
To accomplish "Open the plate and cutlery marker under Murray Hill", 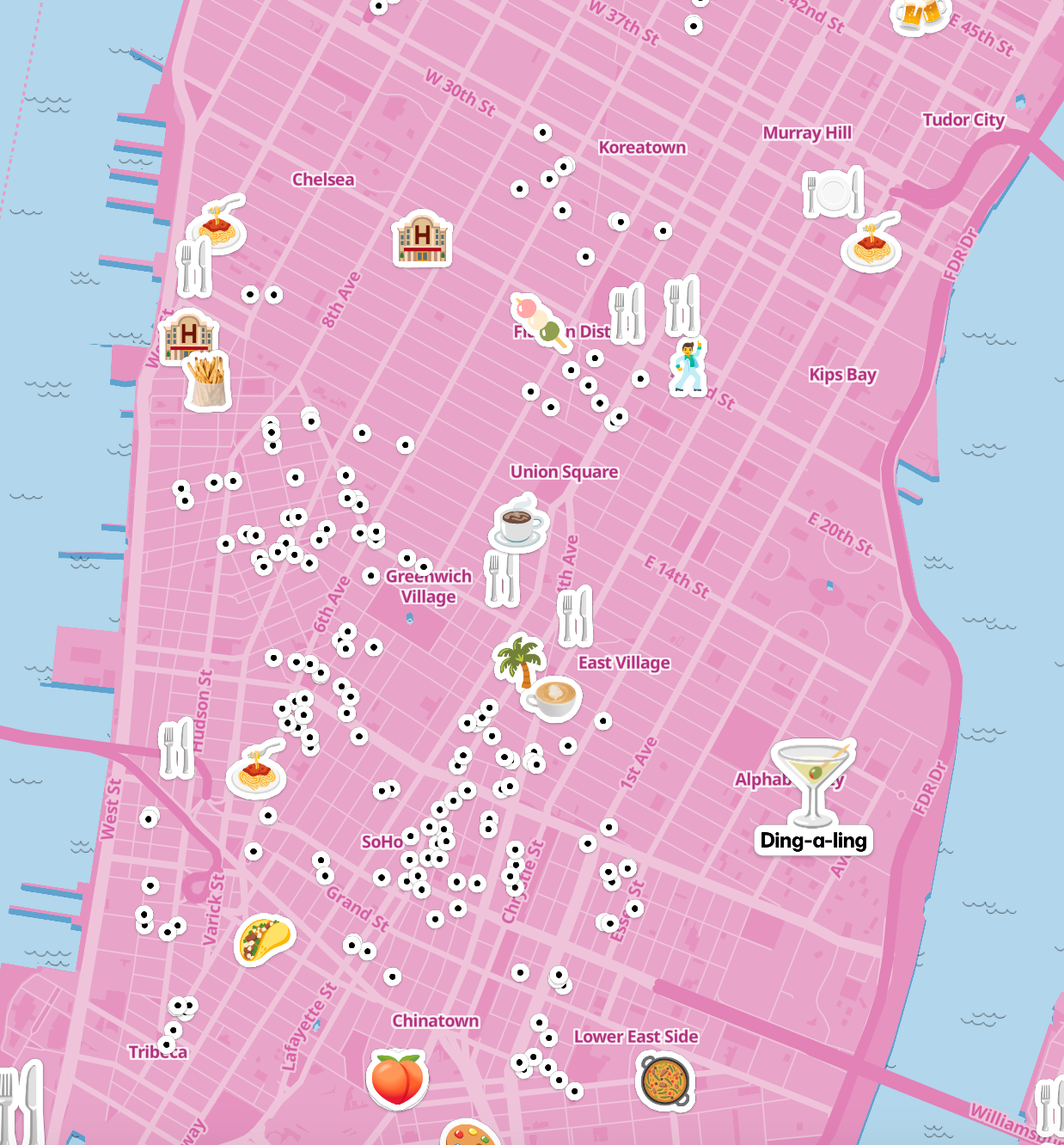I will point(832,193).
